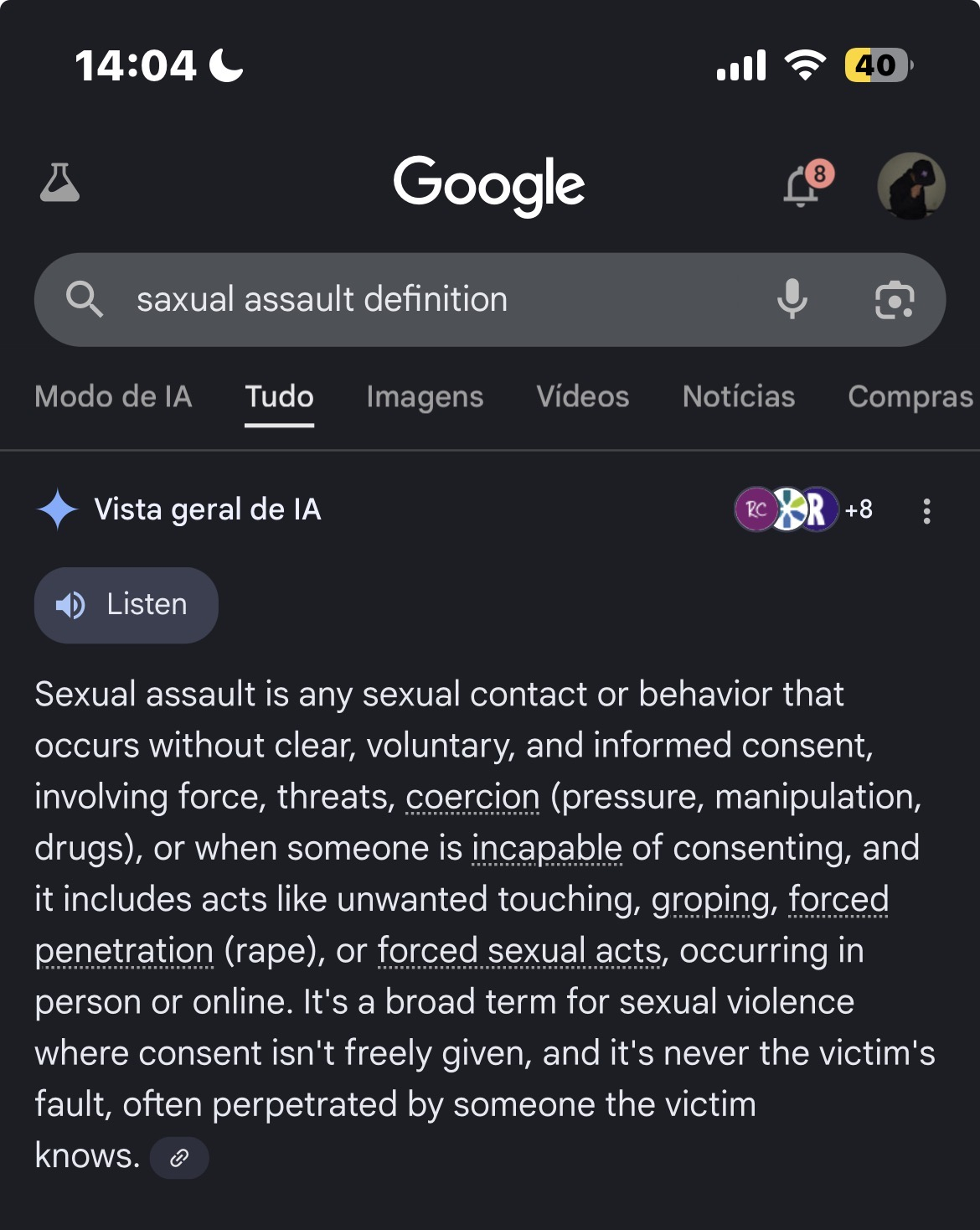
Task: Open Google Lens camera search
Action: [894, 300]
